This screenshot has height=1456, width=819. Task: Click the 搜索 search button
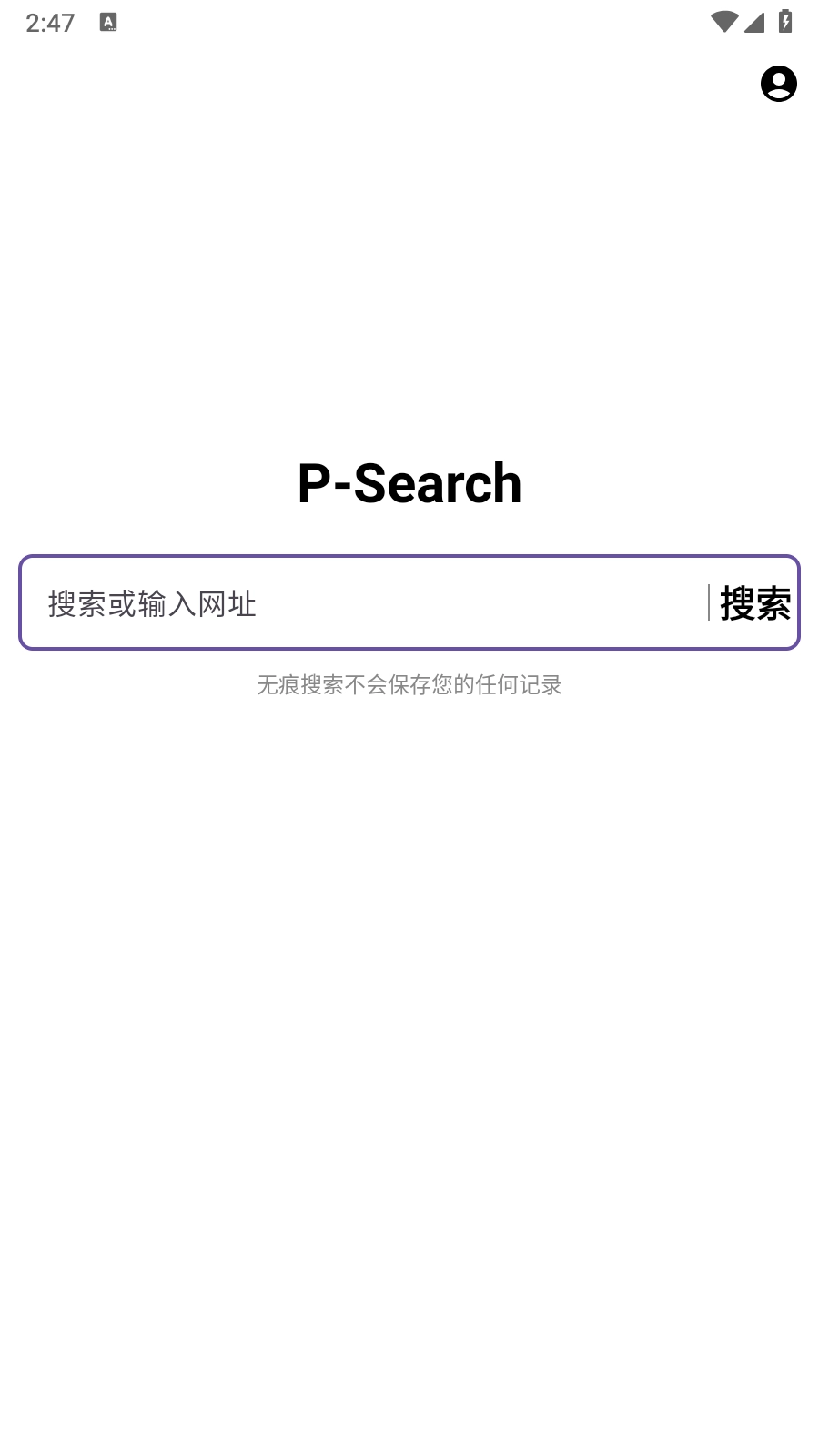(756, 602)
